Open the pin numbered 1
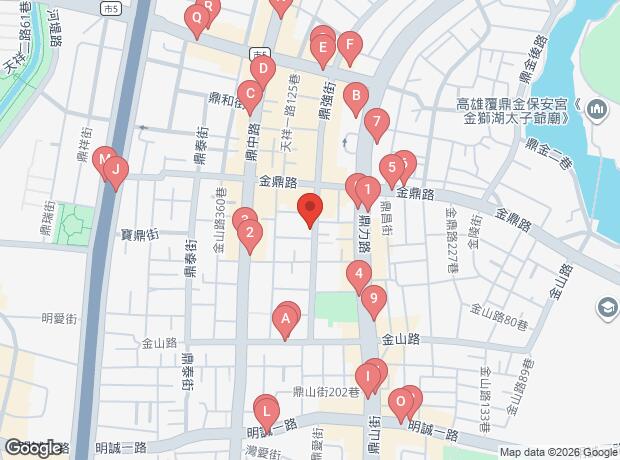The width and height of the screenshot is (620, 460). [368, 189]
